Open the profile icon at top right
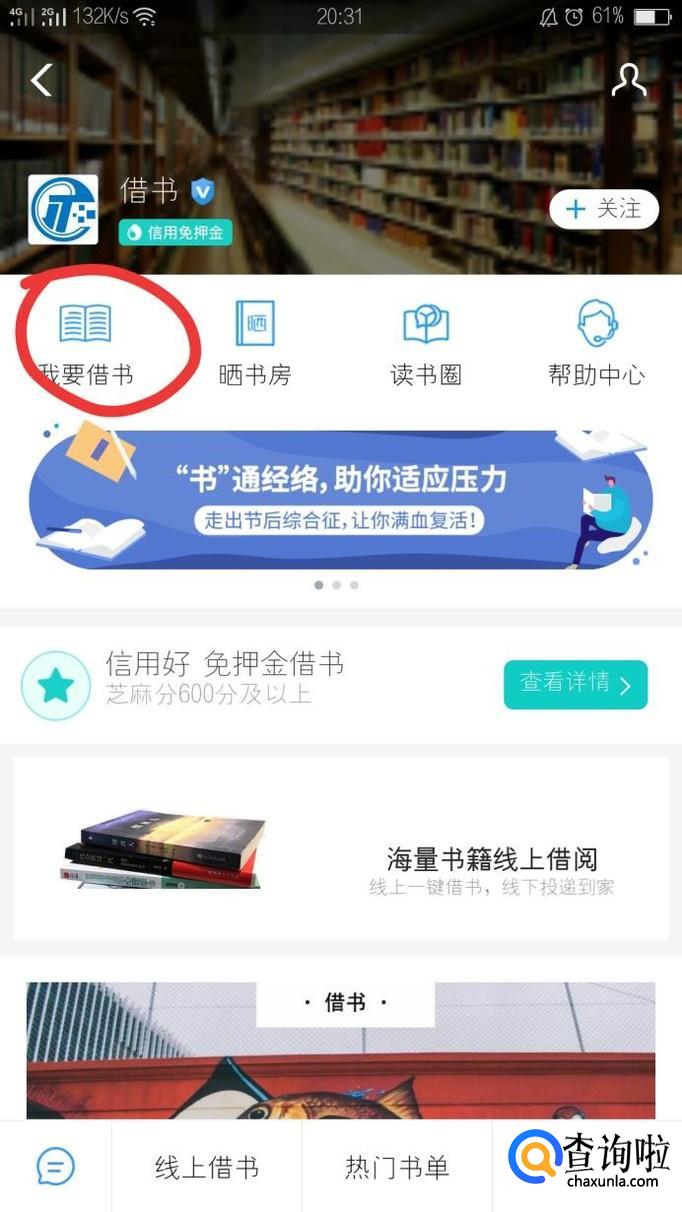 click(629, 80)
